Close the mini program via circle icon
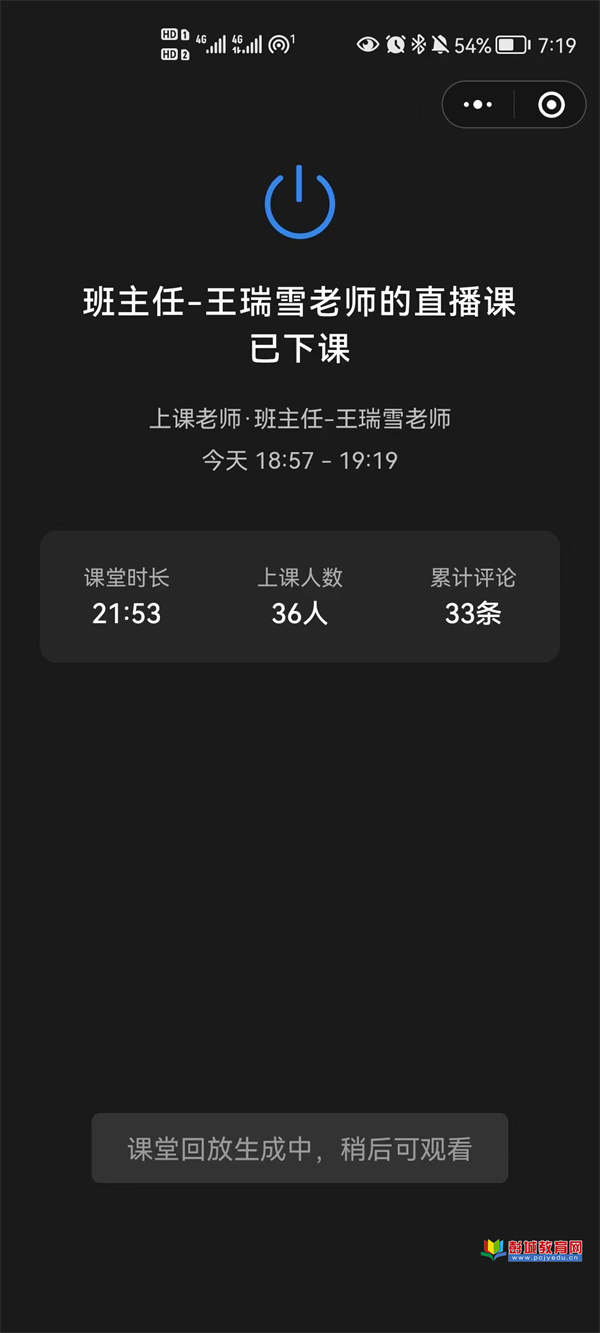Screen dimensions: 600x1333 [x=551, y=104]
